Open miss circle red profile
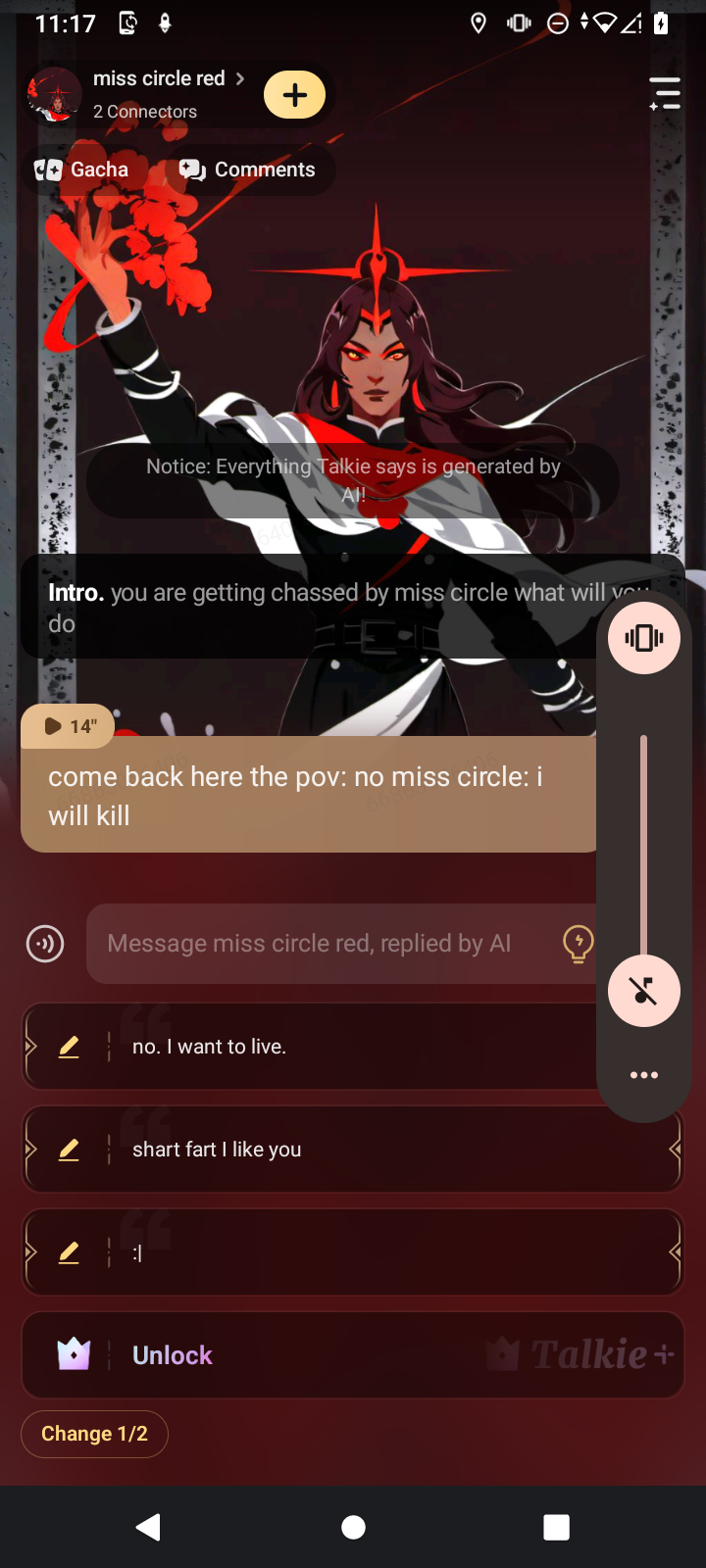This screenshot has width=706, height=1568. (x=157, y=79)
